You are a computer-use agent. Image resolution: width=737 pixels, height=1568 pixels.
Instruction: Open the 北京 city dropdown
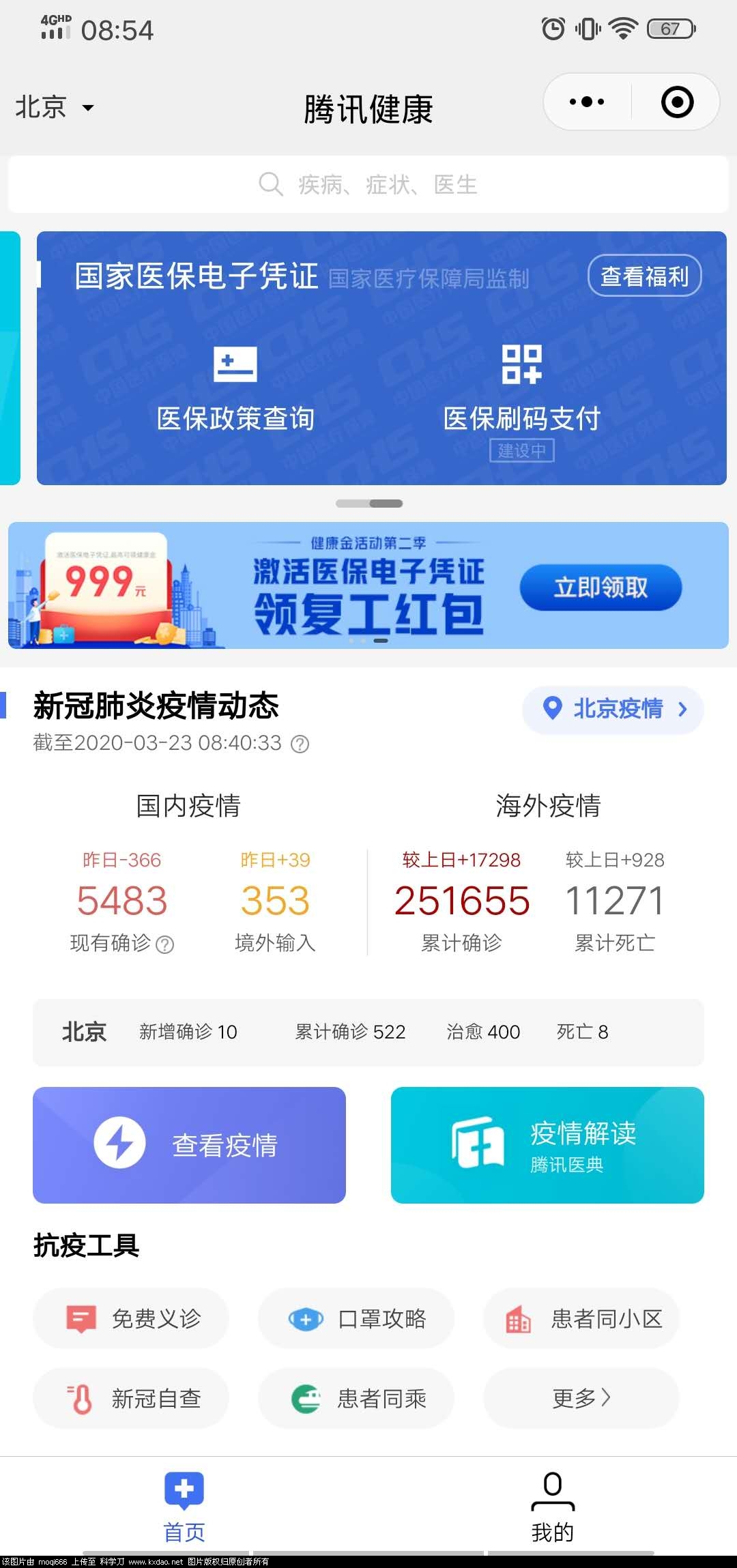(55, 107)
